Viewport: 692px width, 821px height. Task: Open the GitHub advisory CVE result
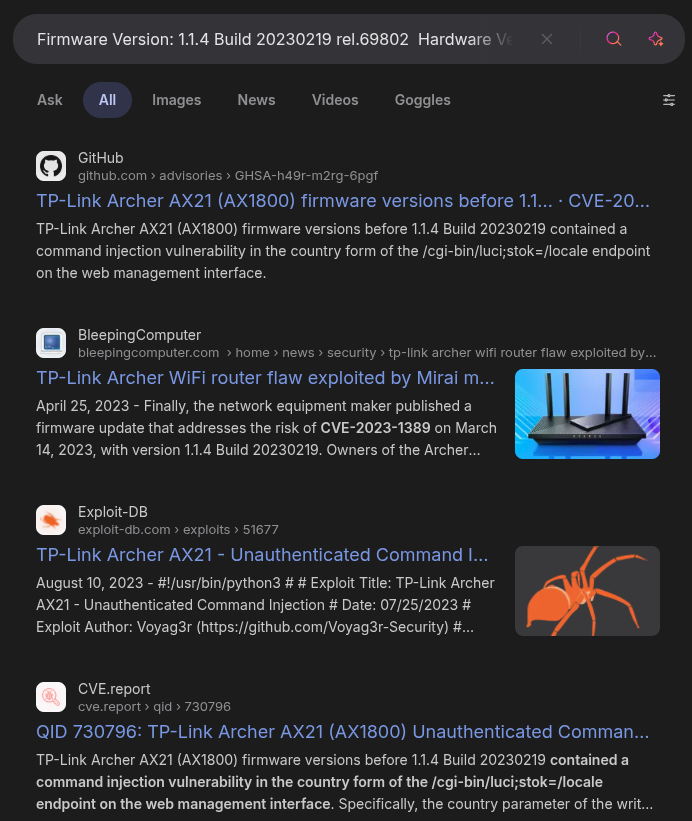pyautogui.click(x=343, y=201)
